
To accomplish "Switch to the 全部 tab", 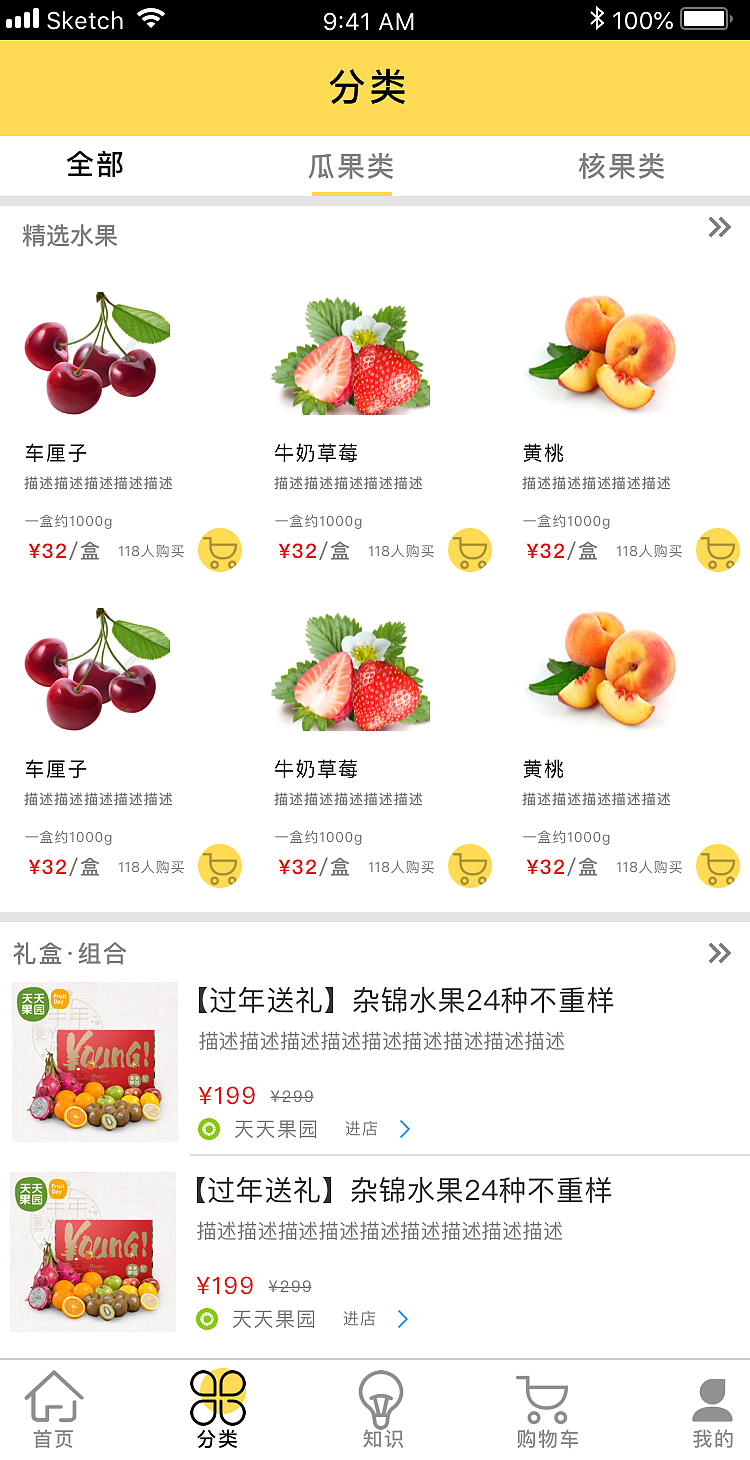I will click(93, 164).
